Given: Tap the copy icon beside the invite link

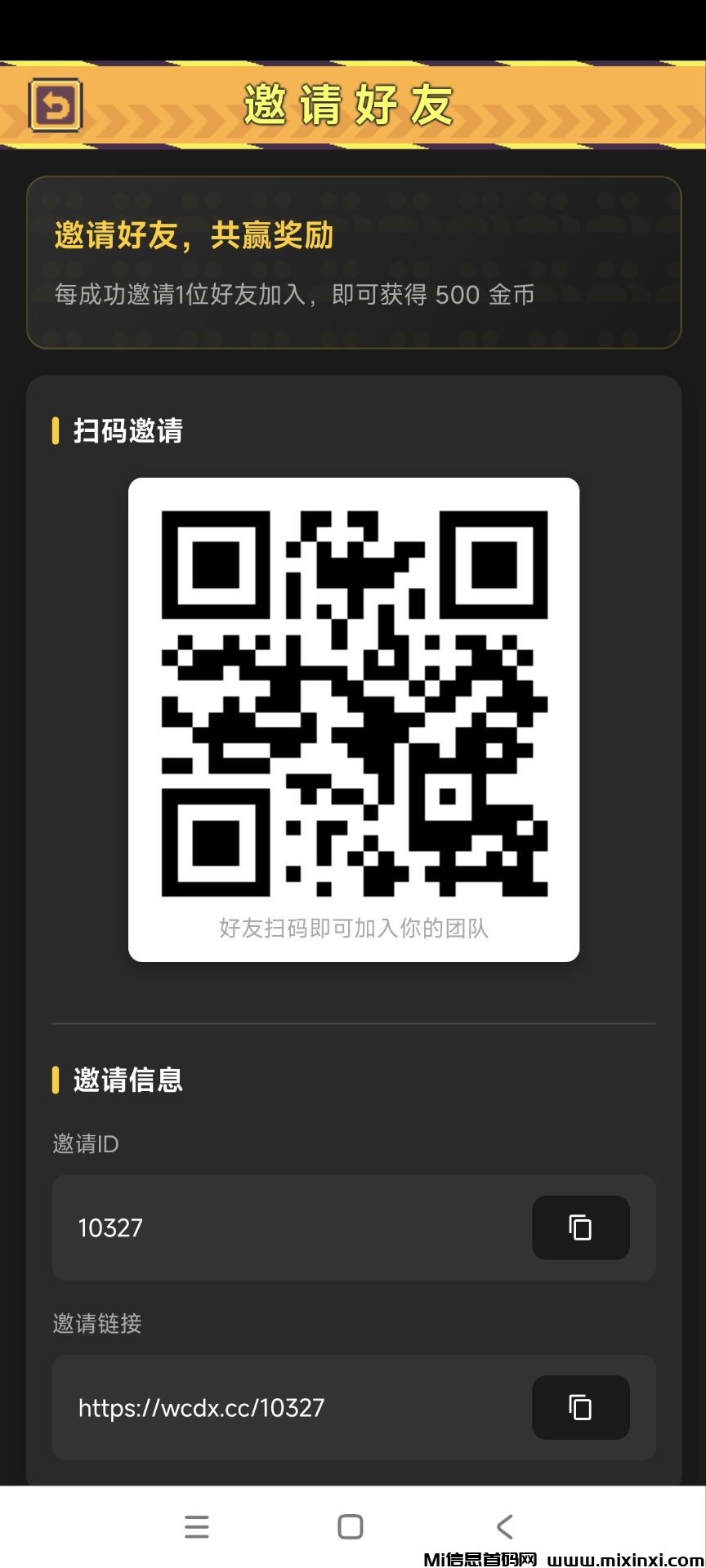Looking at the screenshot, I should coord(580,1407).
